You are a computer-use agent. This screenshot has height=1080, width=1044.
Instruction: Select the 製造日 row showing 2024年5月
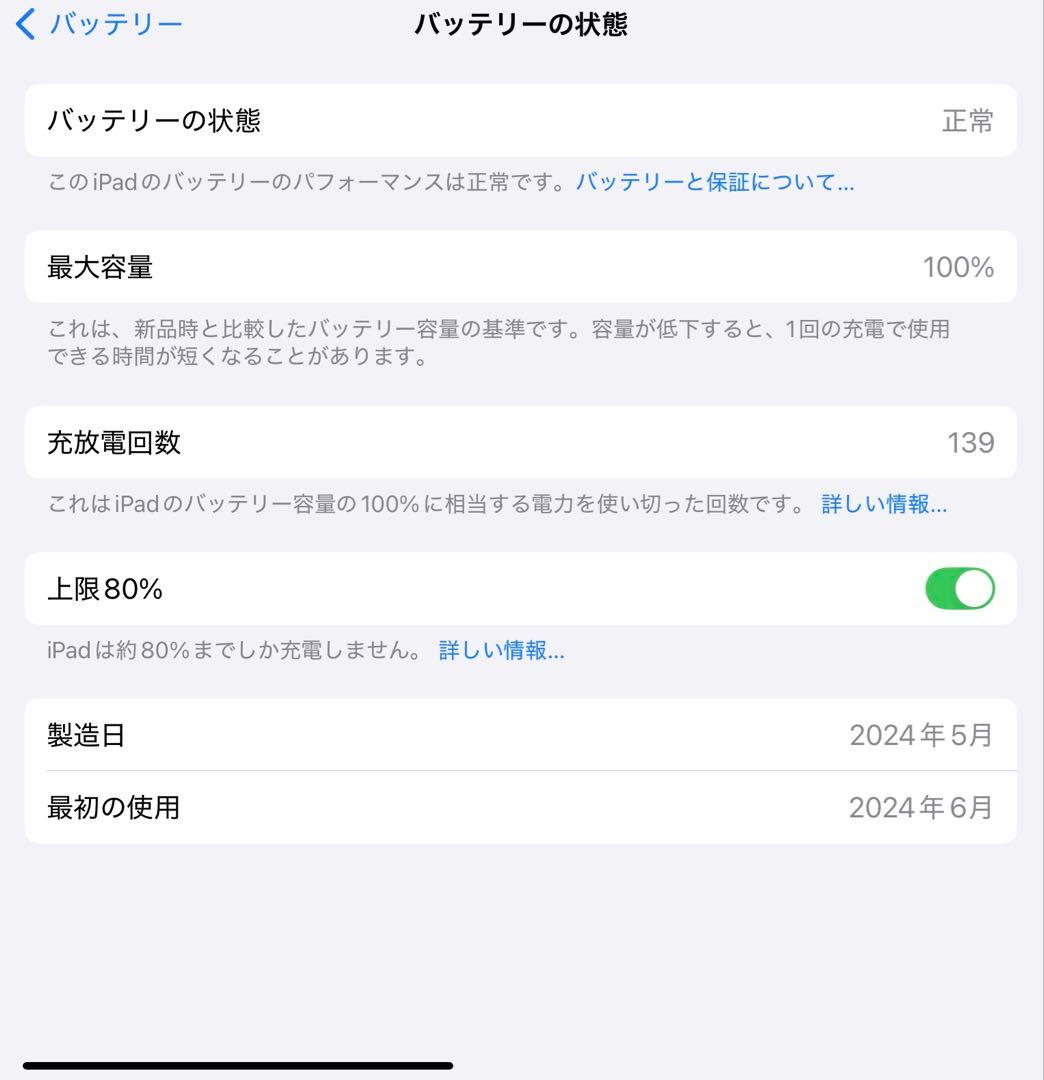(520, 735)
